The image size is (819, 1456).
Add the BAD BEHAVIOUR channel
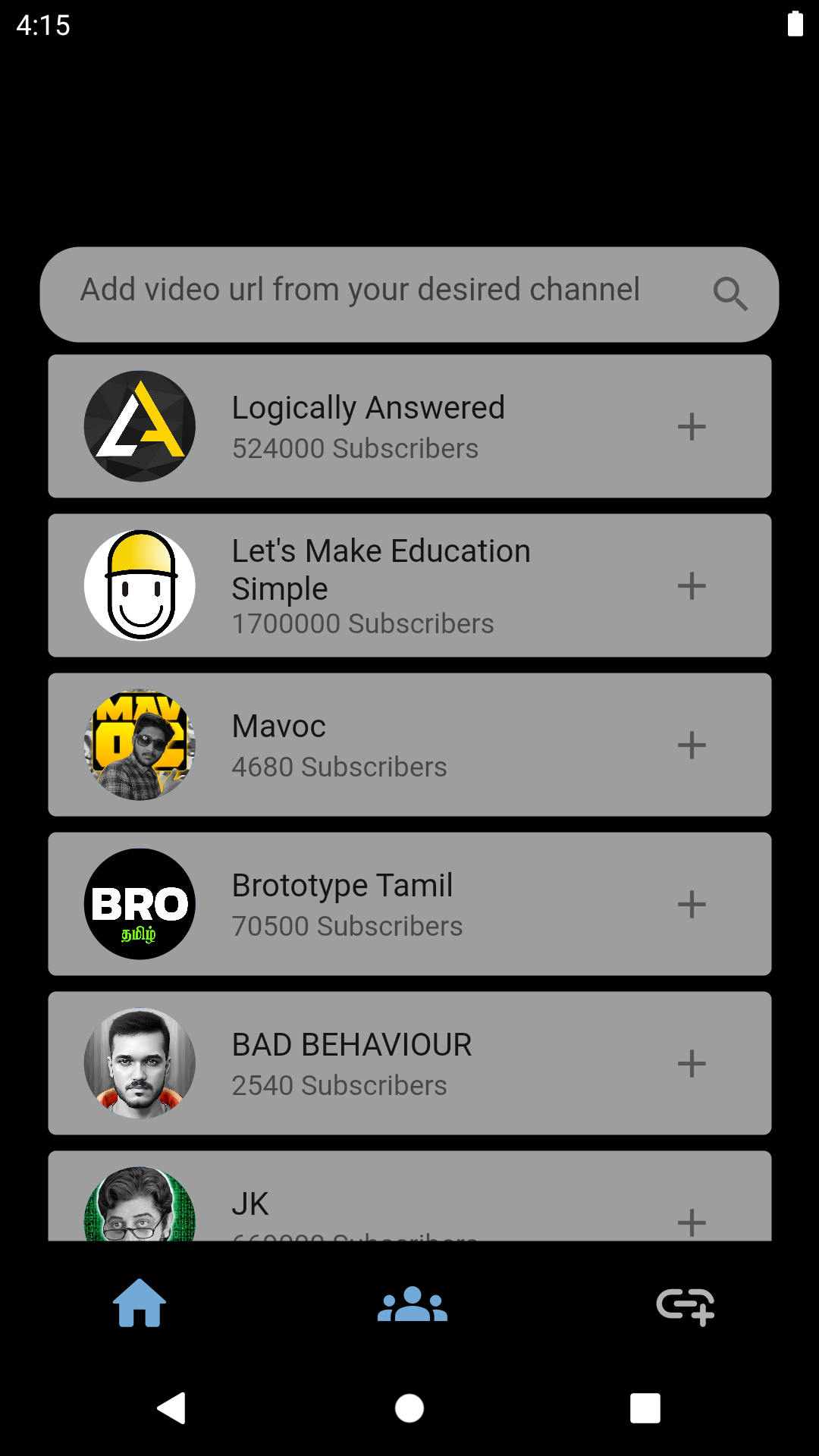[x=692, y=1064]
